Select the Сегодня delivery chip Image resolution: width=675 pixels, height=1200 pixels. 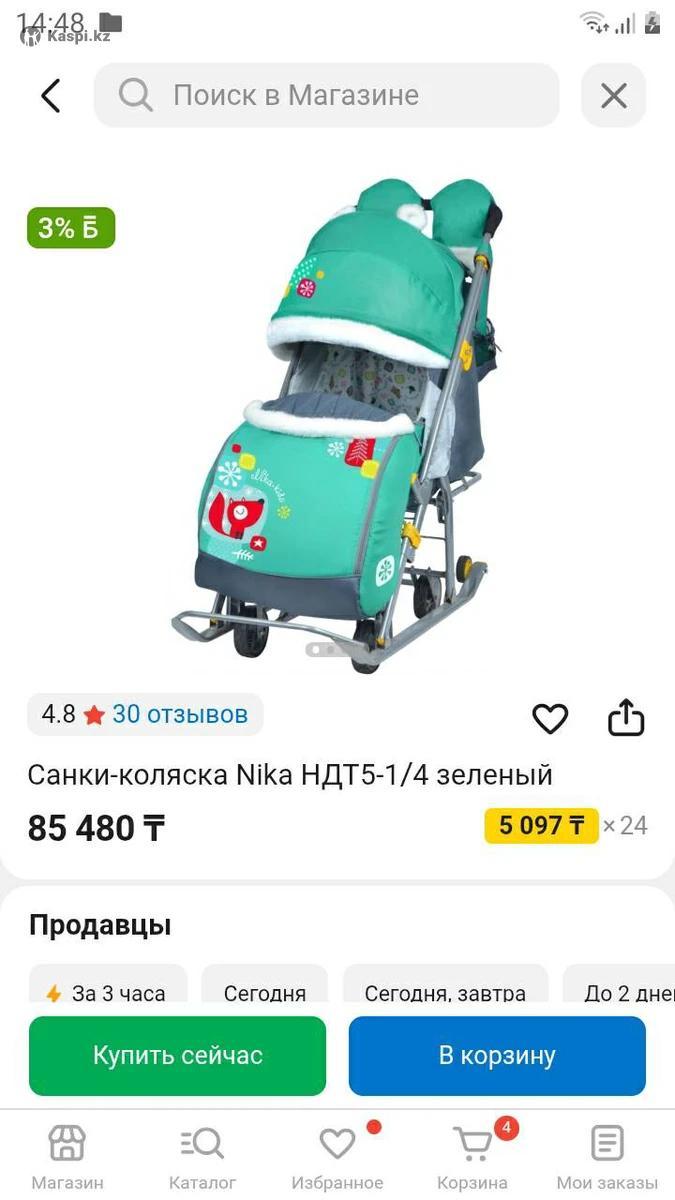coord(265,992)
